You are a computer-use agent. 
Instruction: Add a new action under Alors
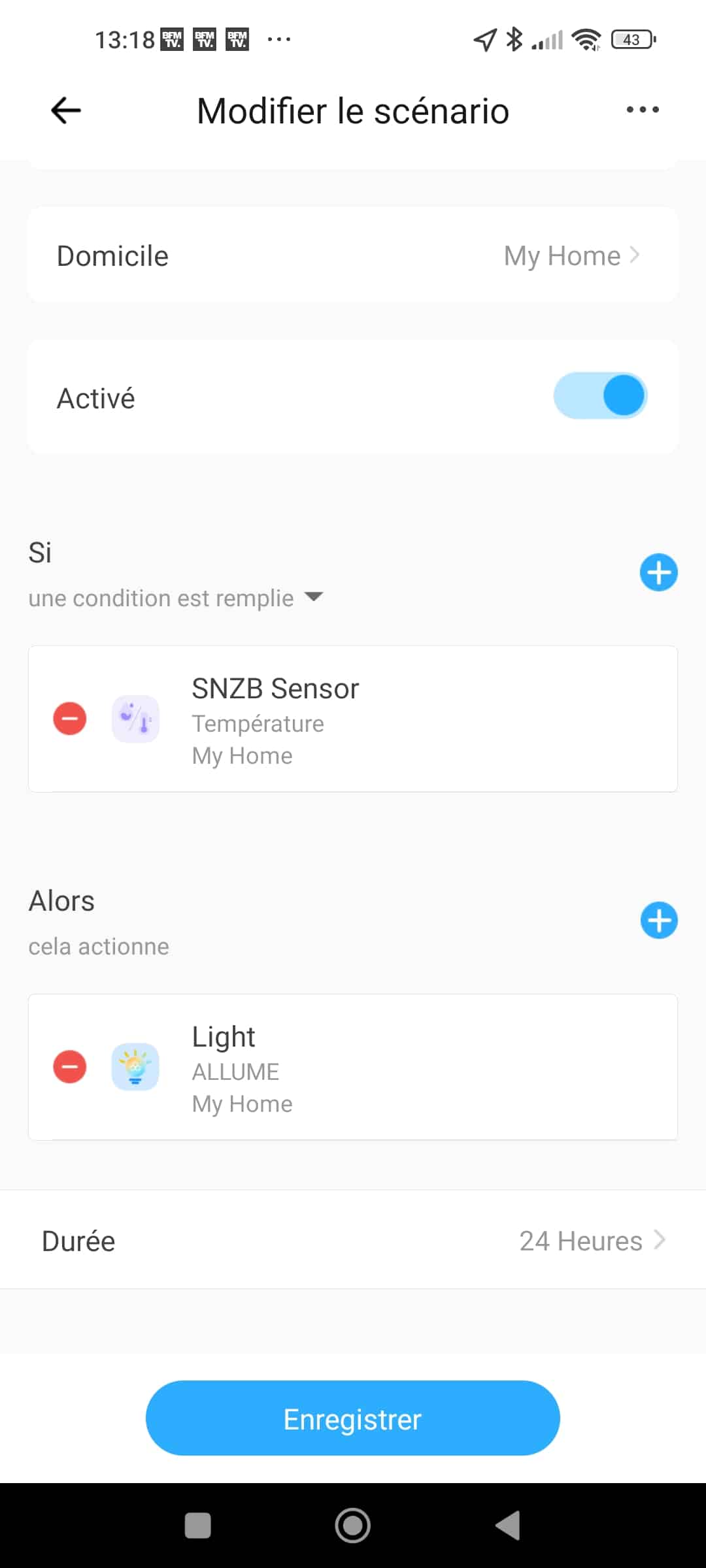(658, 921)
